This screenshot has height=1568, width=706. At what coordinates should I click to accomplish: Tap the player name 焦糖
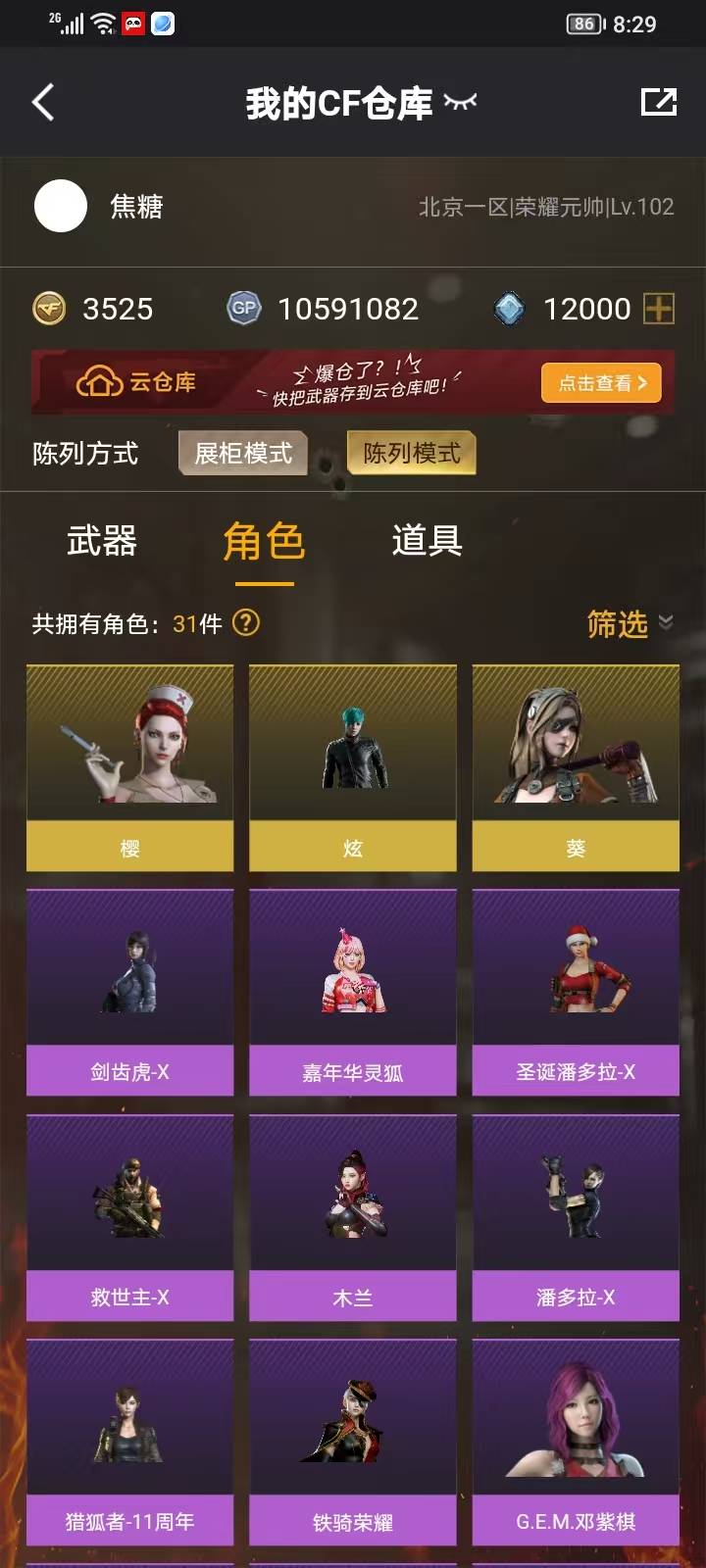tap(137, 207)
